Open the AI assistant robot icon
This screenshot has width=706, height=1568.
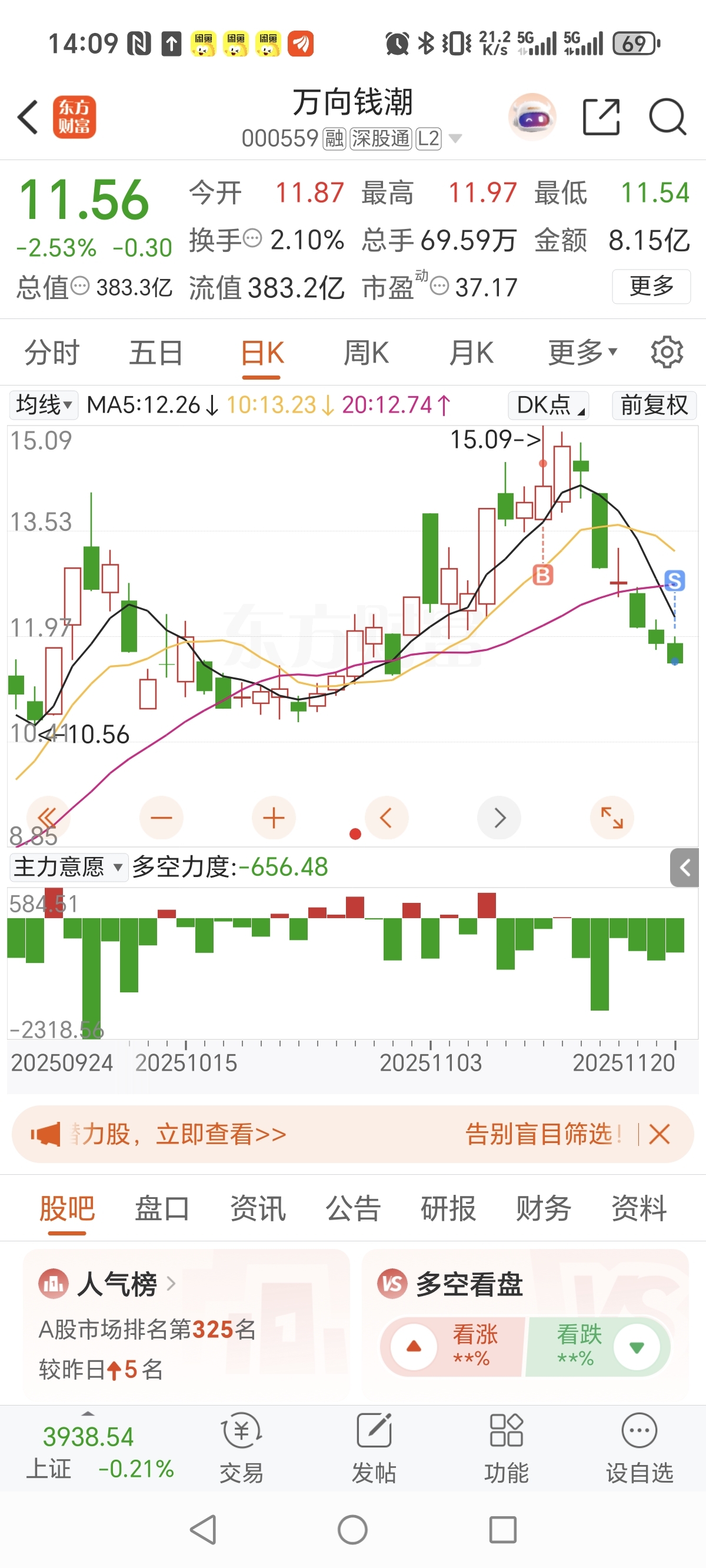point(532,117)
